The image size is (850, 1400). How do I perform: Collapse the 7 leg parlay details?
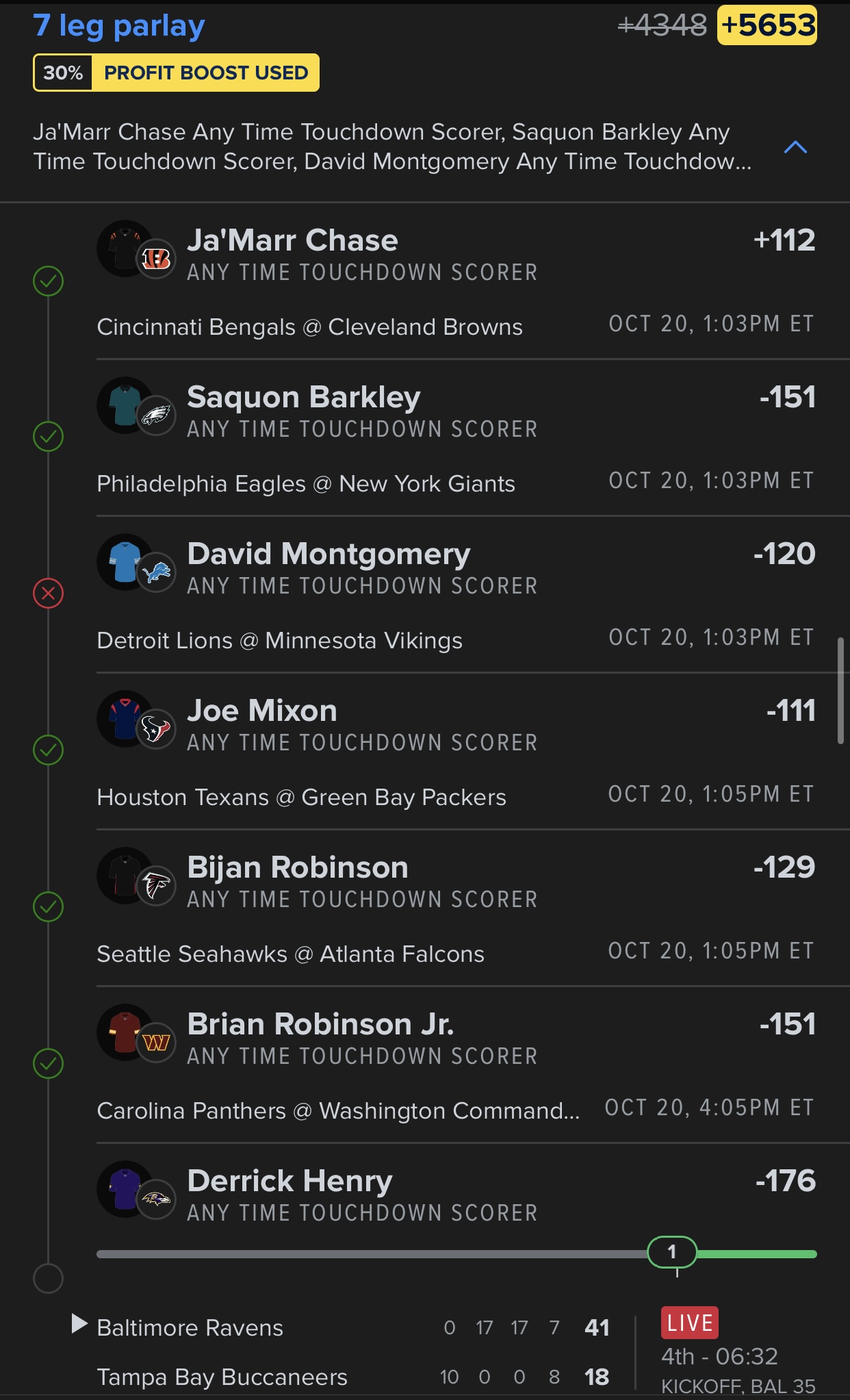coord(795,147)
